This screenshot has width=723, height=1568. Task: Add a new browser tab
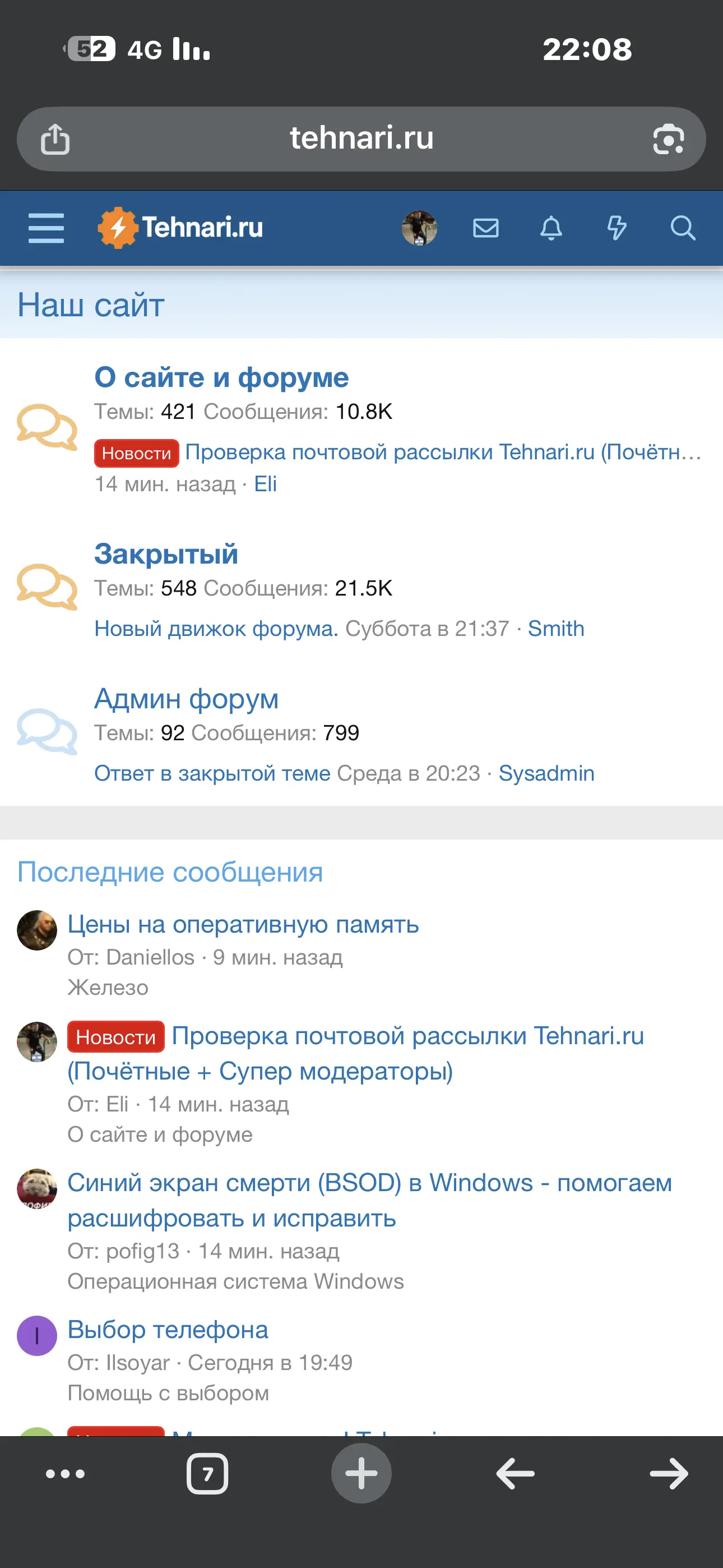(x=361, y=1474)
